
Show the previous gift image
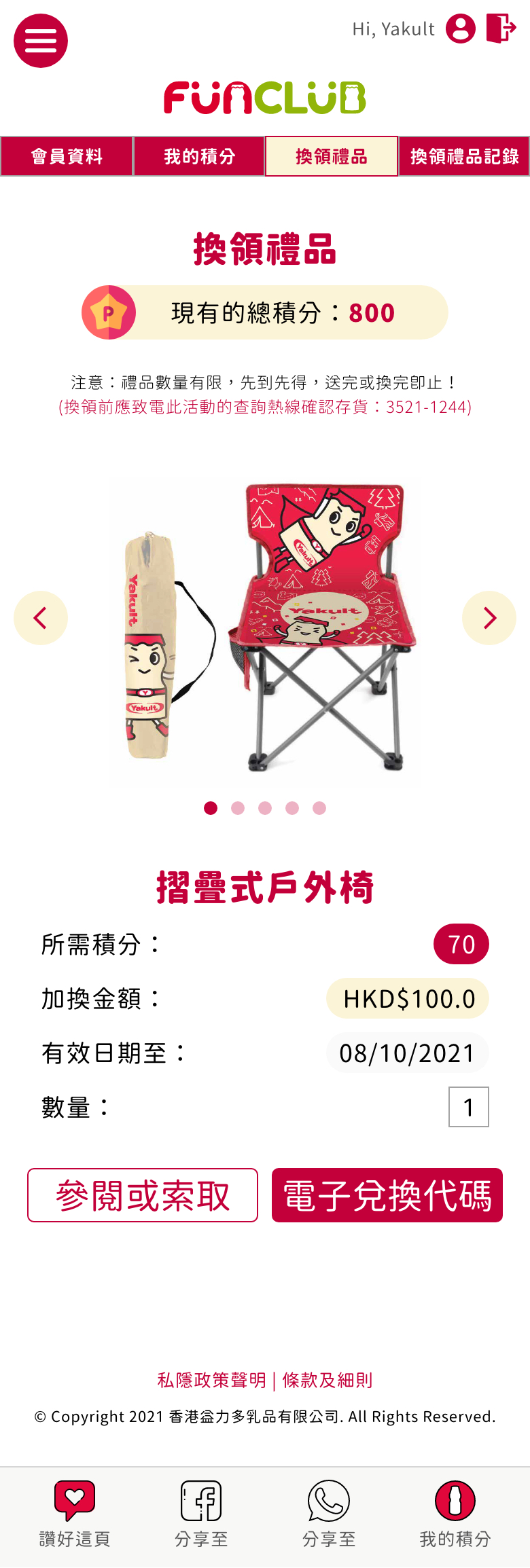(x=41, y=618)
